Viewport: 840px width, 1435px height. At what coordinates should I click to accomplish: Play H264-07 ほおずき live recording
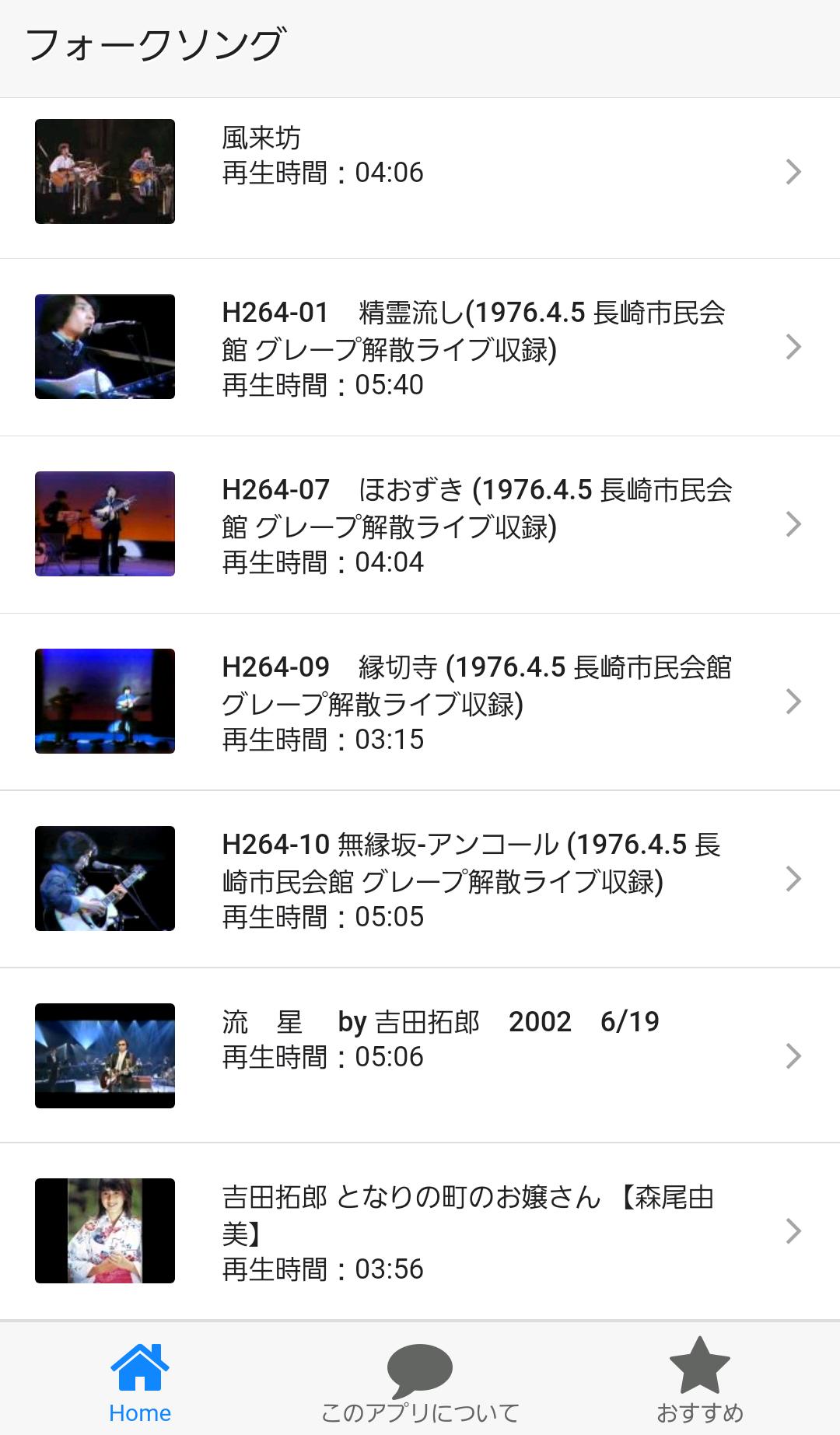coord(420,525)
